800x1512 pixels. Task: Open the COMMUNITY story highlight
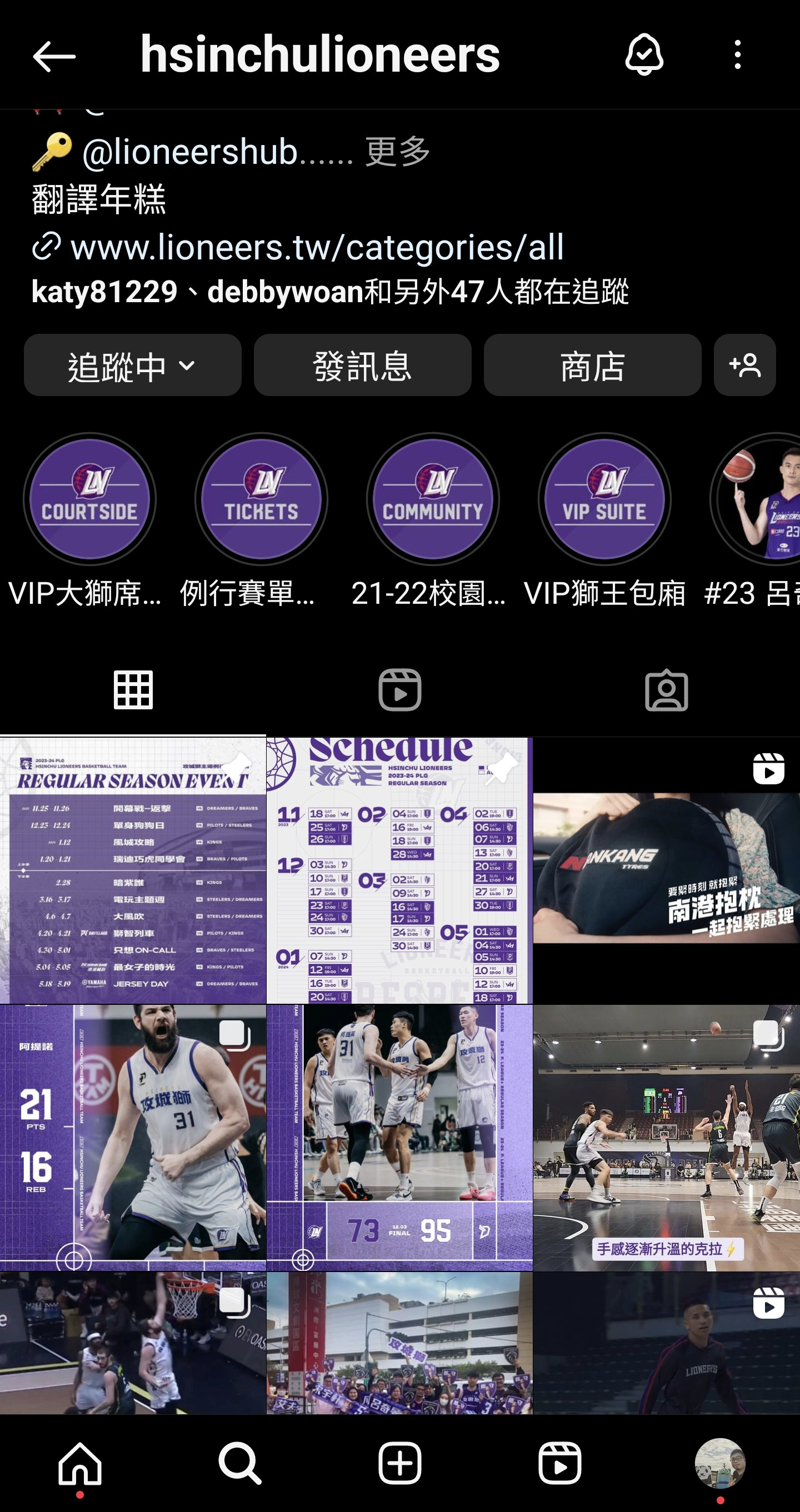pyautogui.click(x=433, y=499)
